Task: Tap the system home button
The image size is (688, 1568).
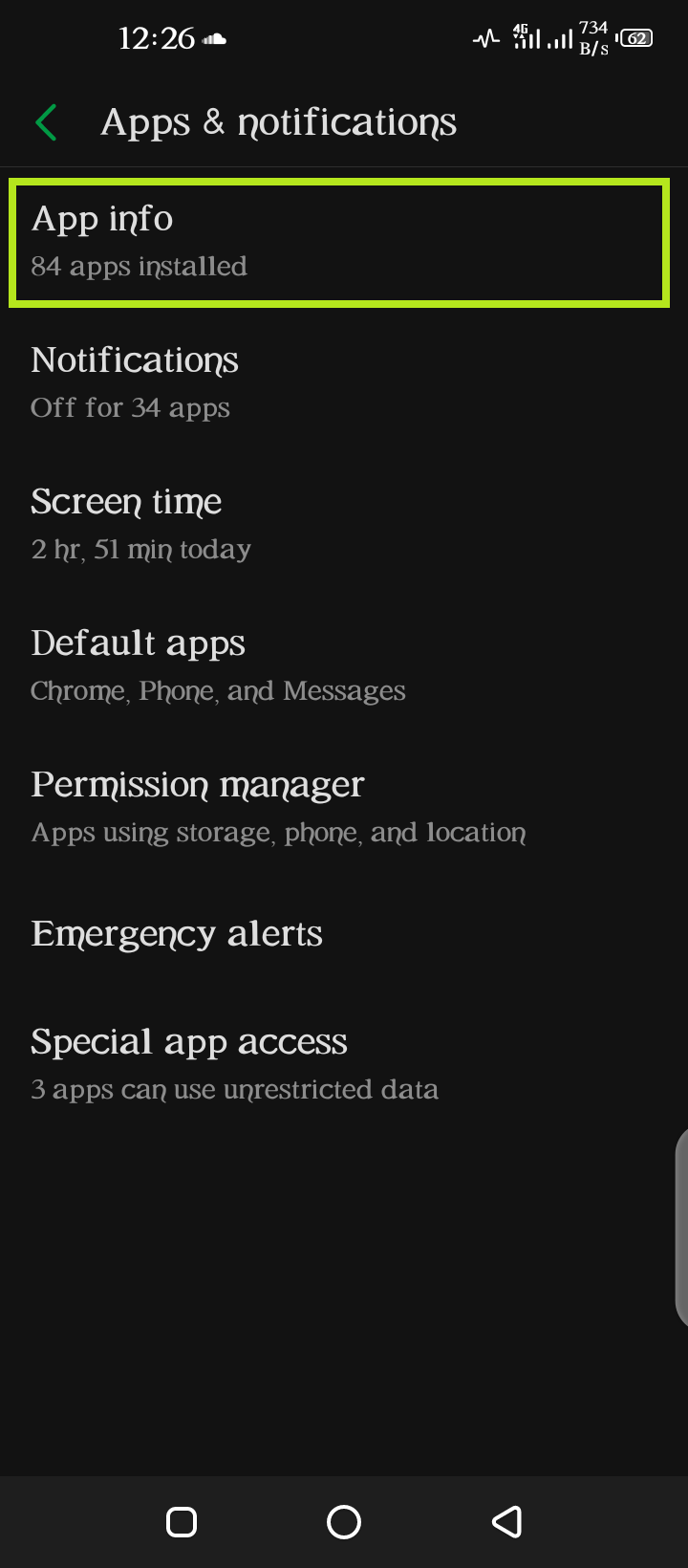Action: coord(344,1521)
